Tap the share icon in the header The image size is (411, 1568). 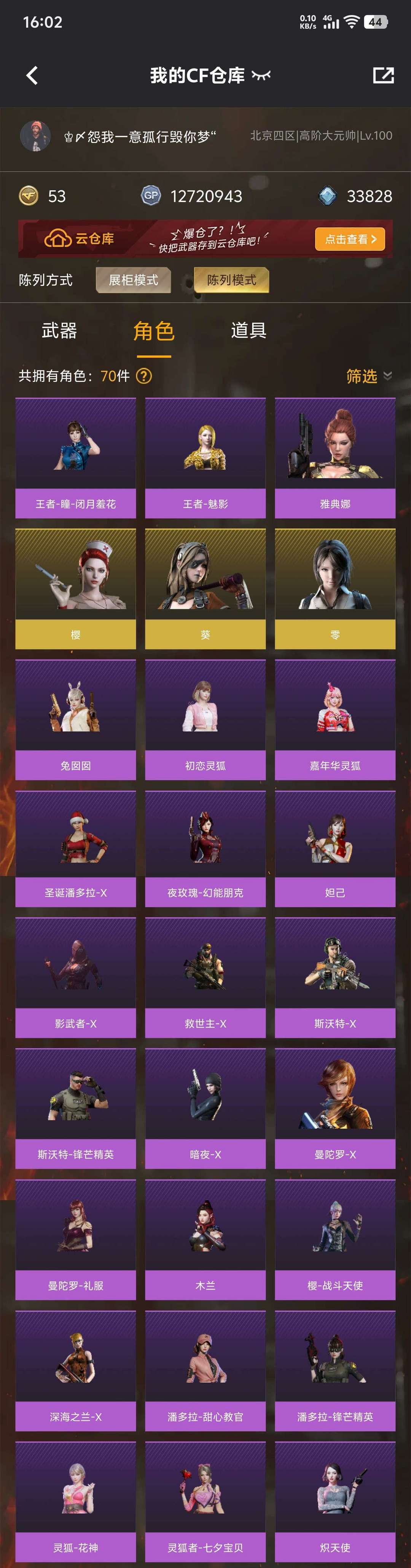point(383,75)
